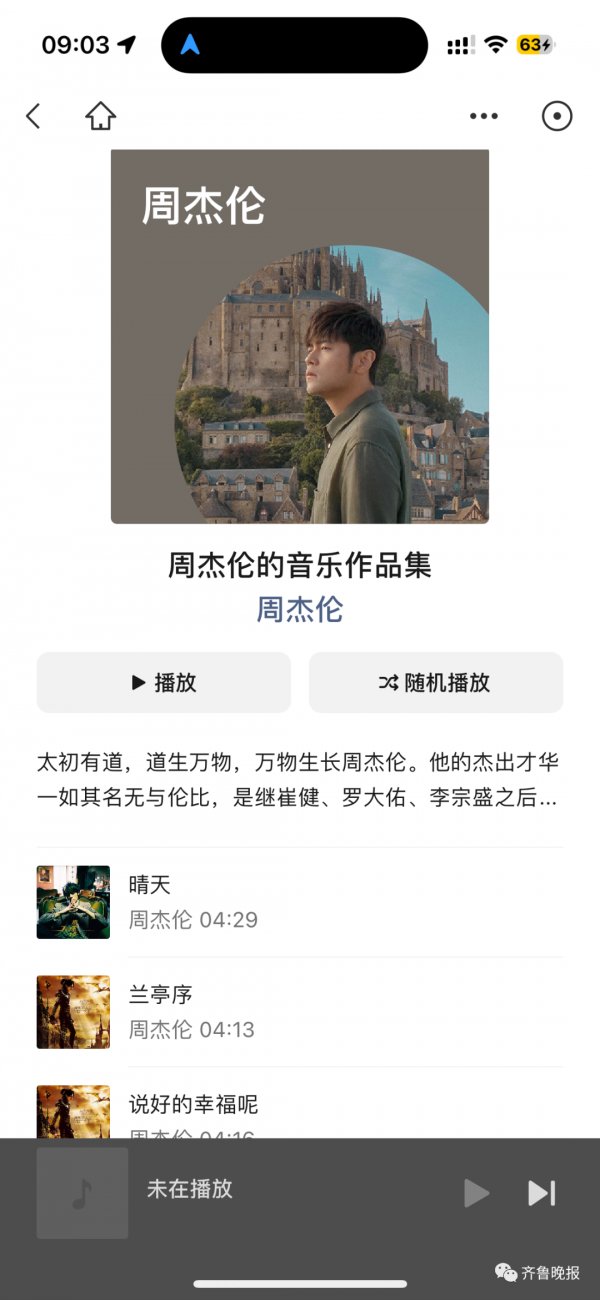Open the artist link 周杰伦 under the title
This screenshot has width=600, height=1300.
pos(300,609)
